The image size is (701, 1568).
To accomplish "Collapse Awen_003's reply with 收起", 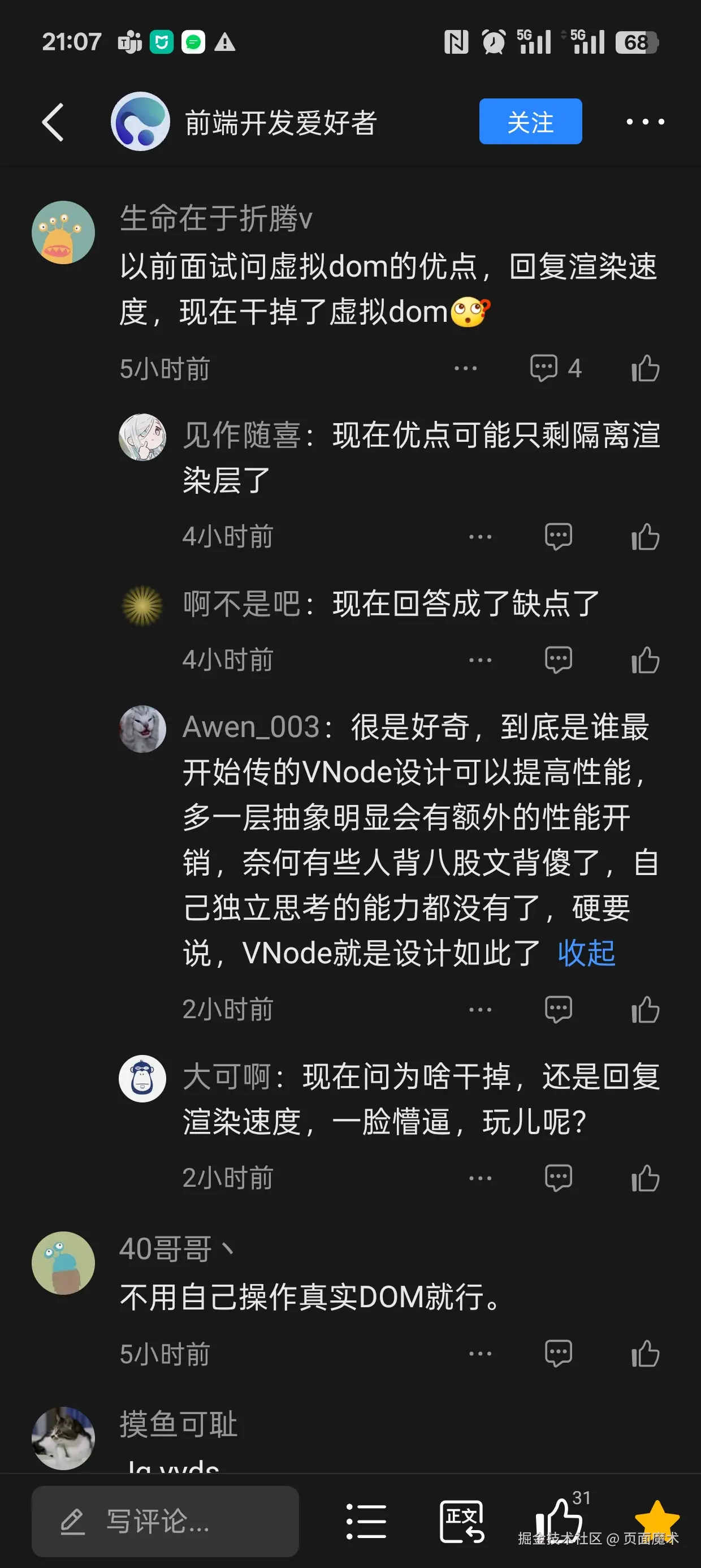I will (586, 953).
